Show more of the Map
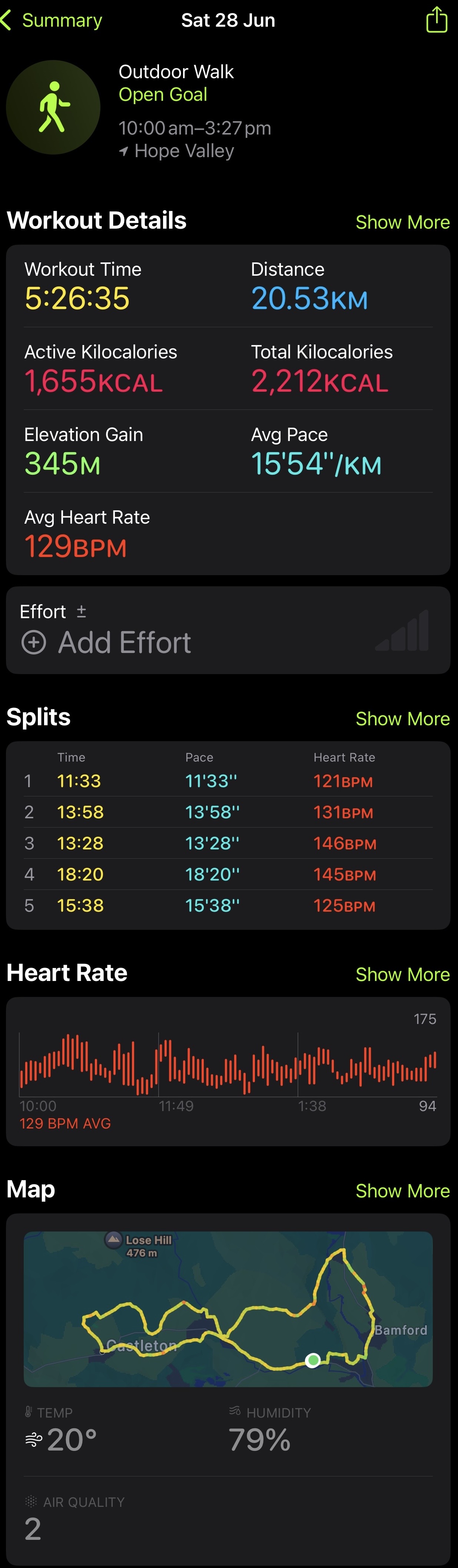 click(x=402, y=1191)
